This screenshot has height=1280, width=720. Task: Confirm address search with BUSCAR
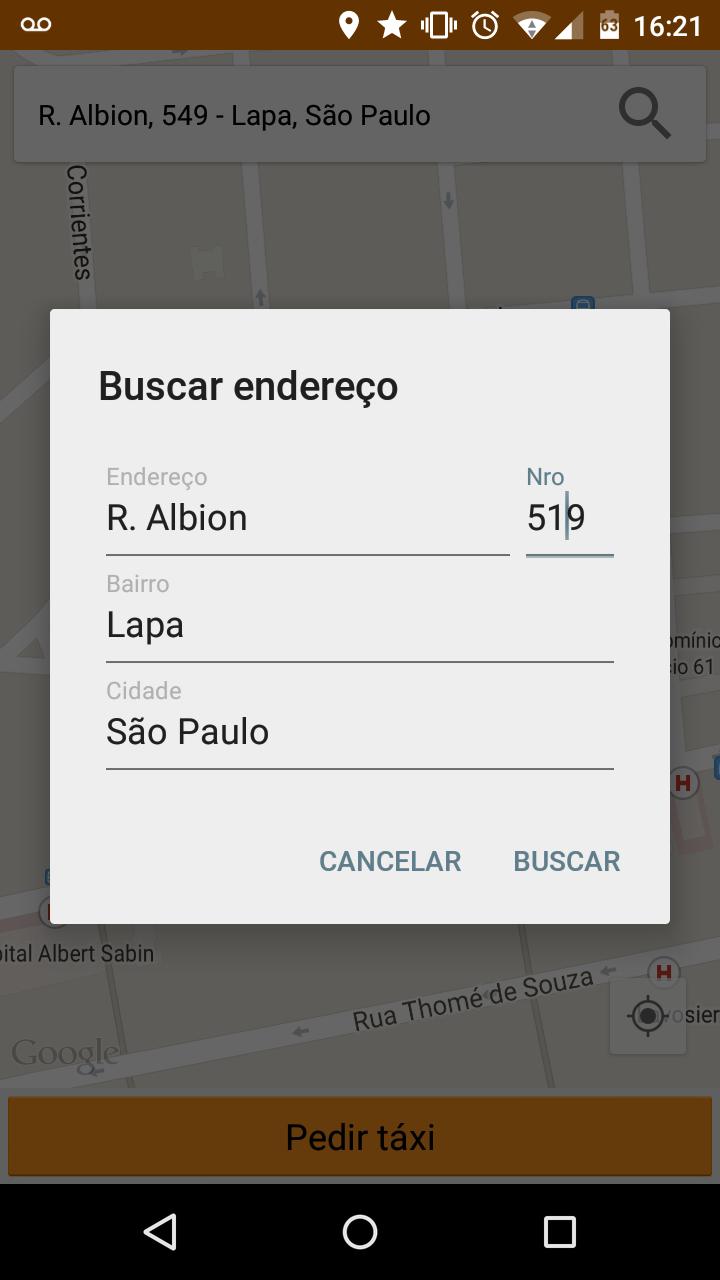click(x=567, y=861)
